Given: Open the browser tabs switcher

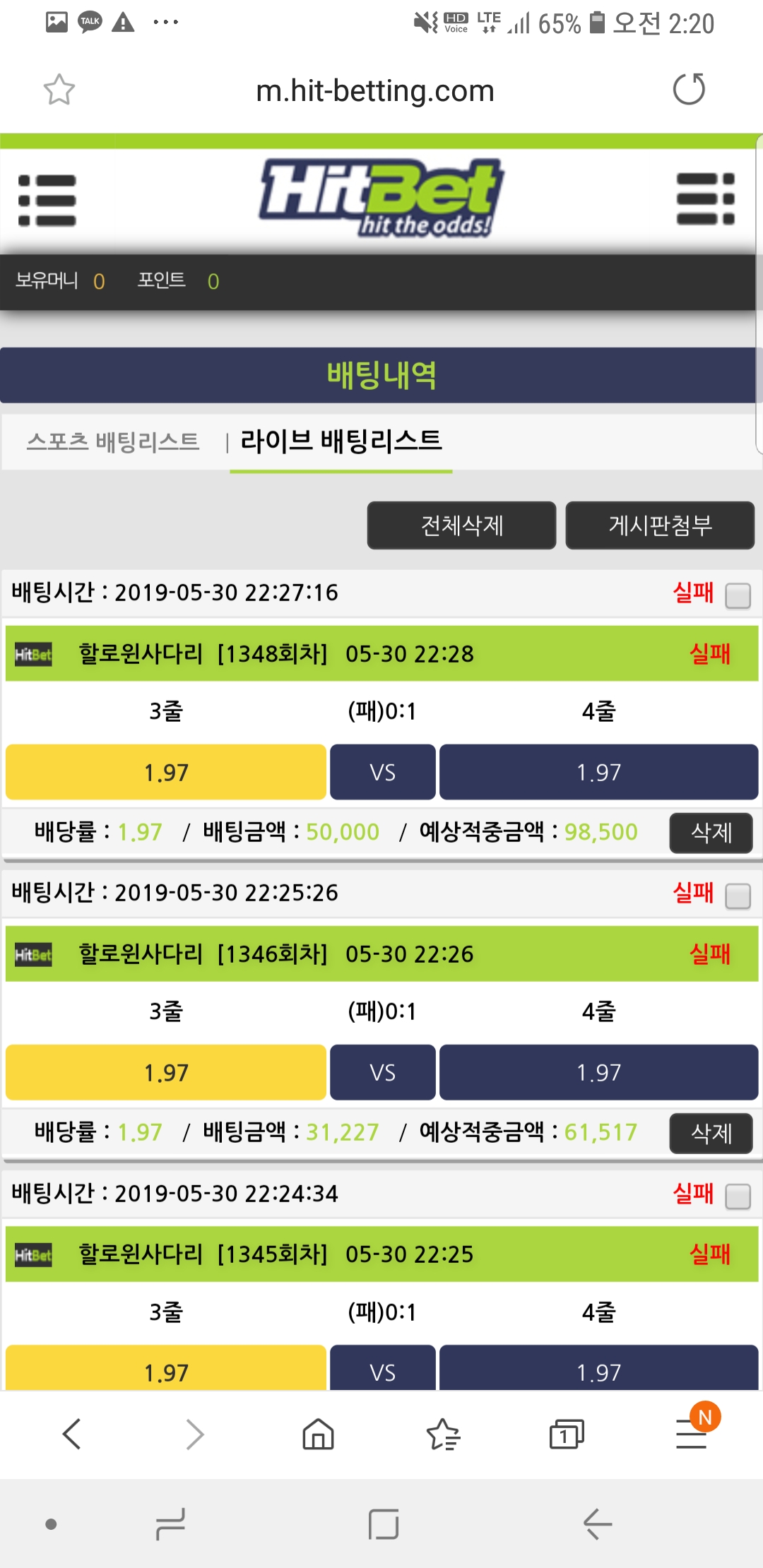Looking at the screenshot, I should coord(567,1435).
